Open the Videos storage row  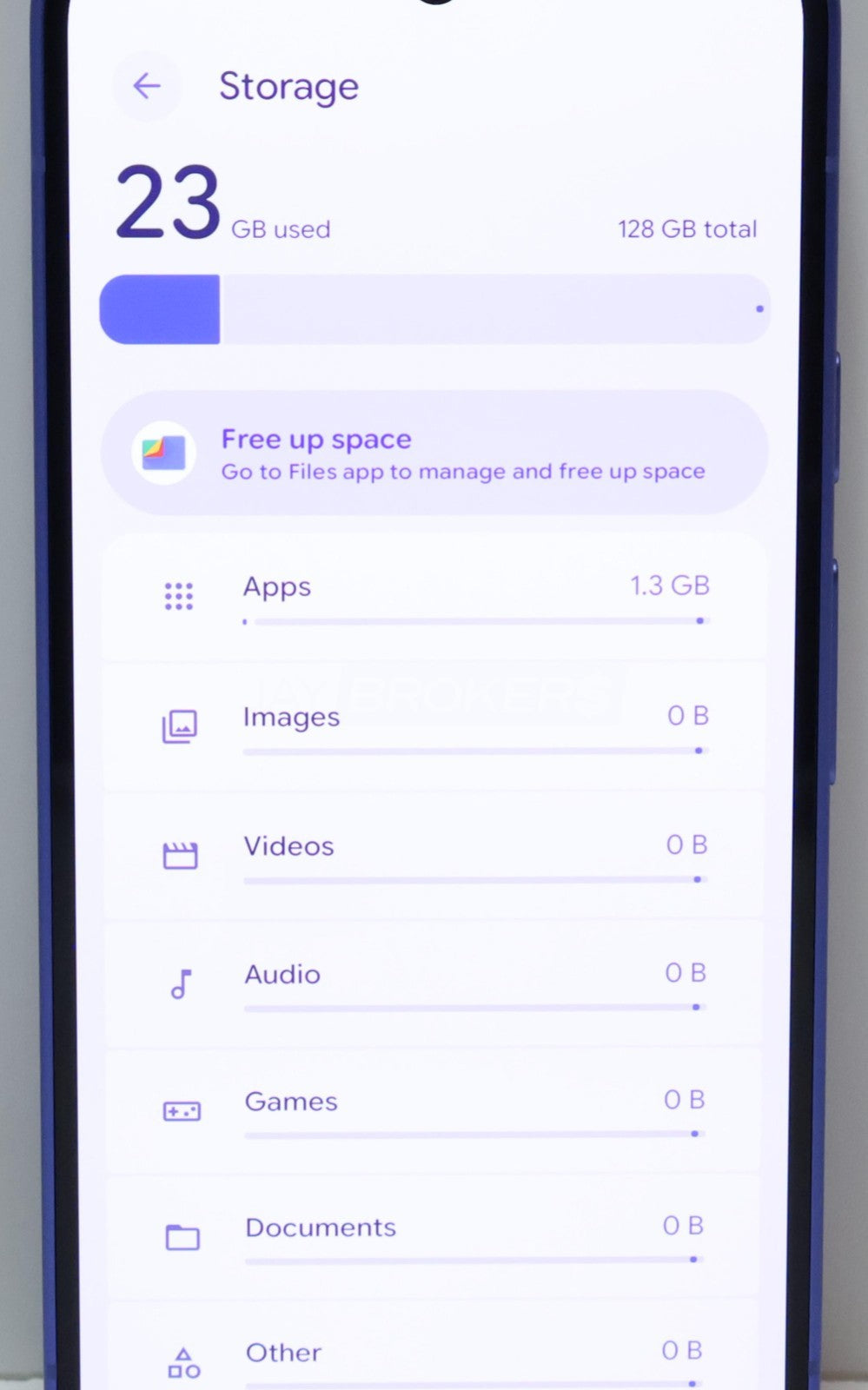pyautogui.click(x=434, y=855)
